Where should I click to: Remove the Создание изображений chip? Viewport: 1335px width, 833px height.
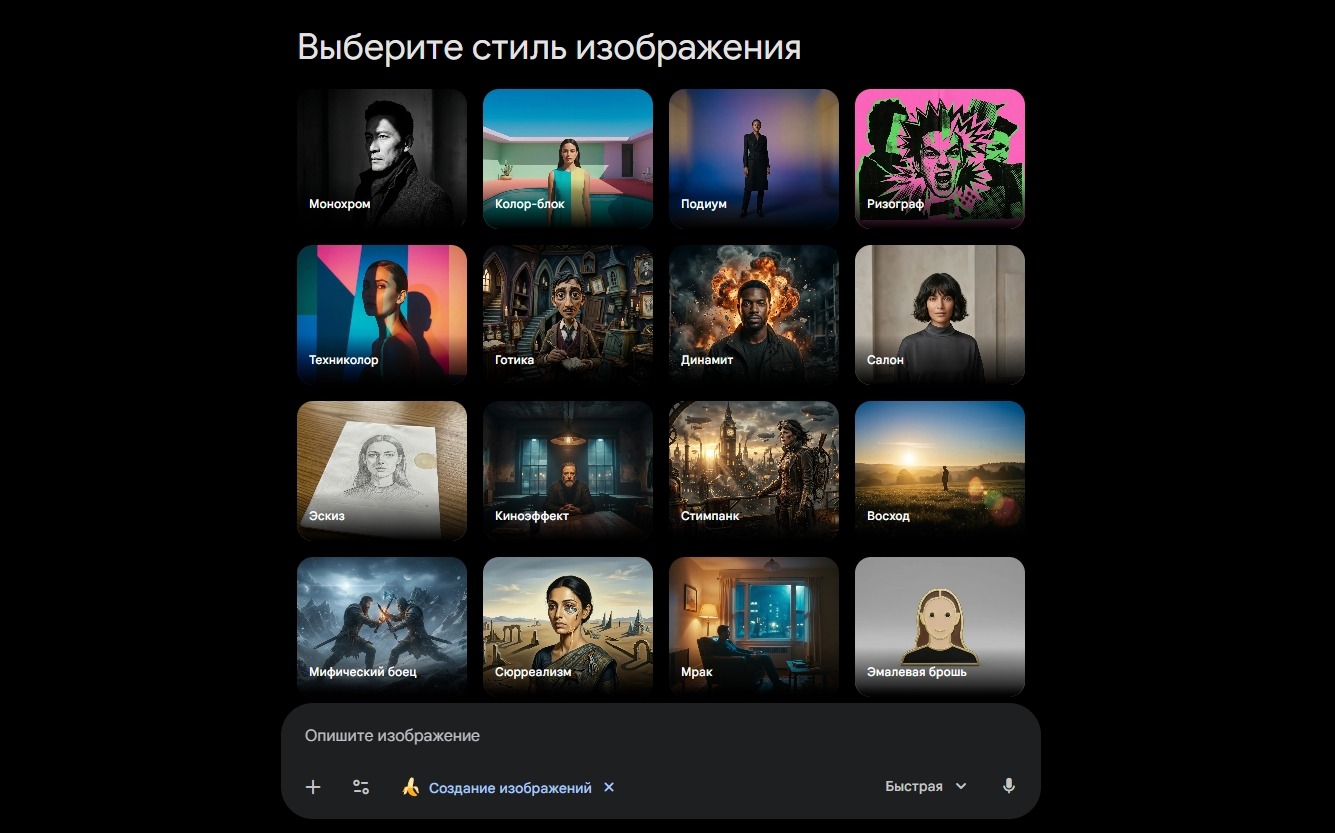pos(609,787)
